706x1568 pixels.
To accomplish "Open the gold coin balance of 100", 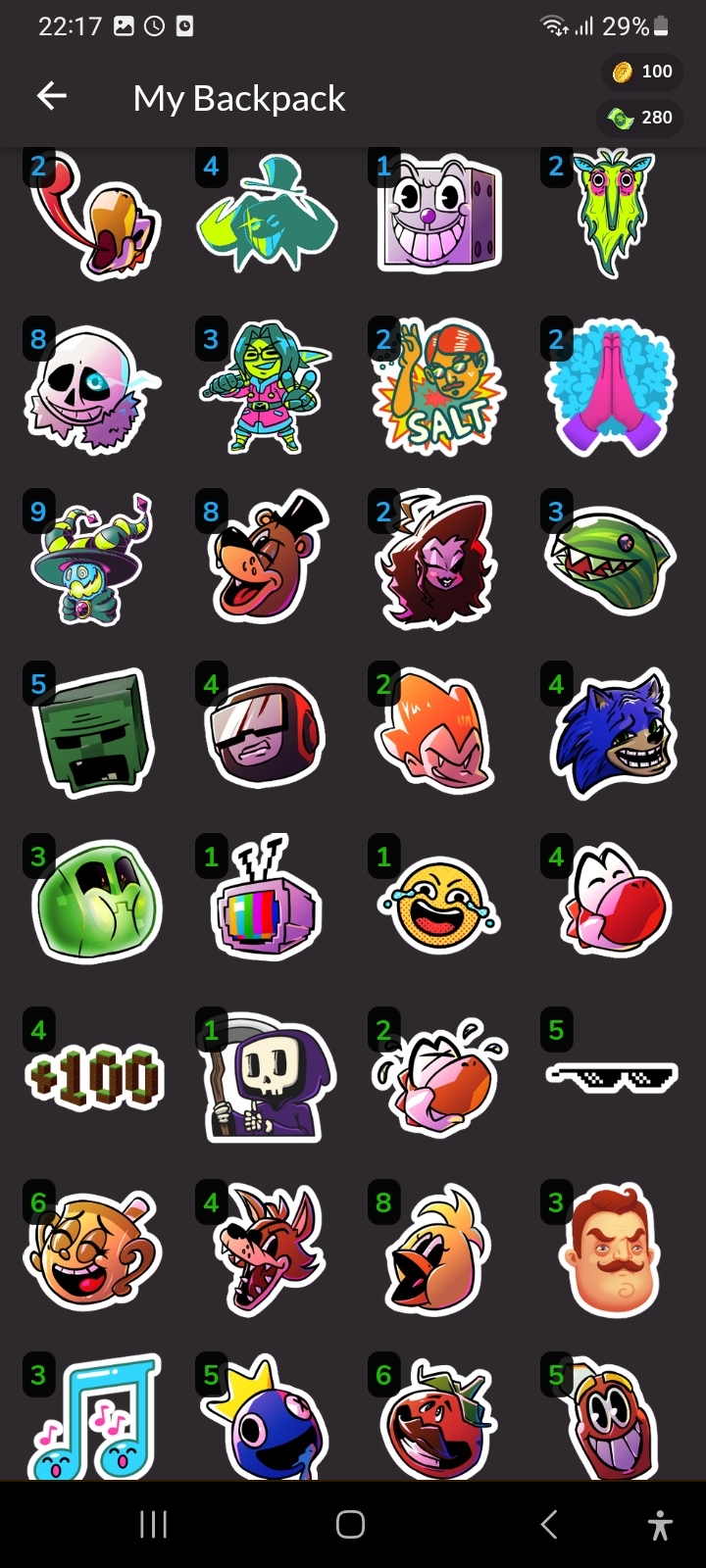I will click(x=643, y=72).
